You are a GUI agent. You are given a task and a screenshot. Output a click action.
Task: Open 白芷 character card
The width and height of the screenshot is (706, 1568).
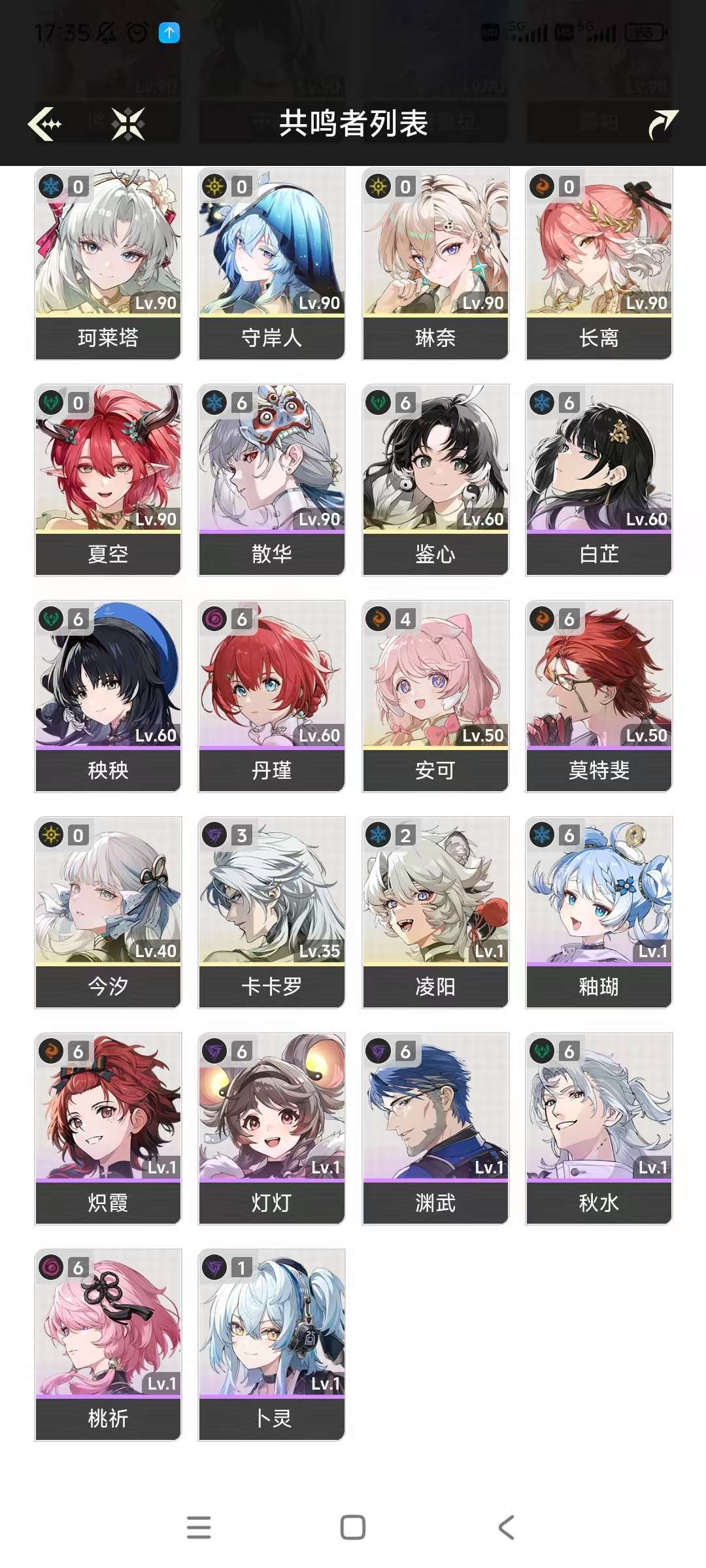(599, 480)
